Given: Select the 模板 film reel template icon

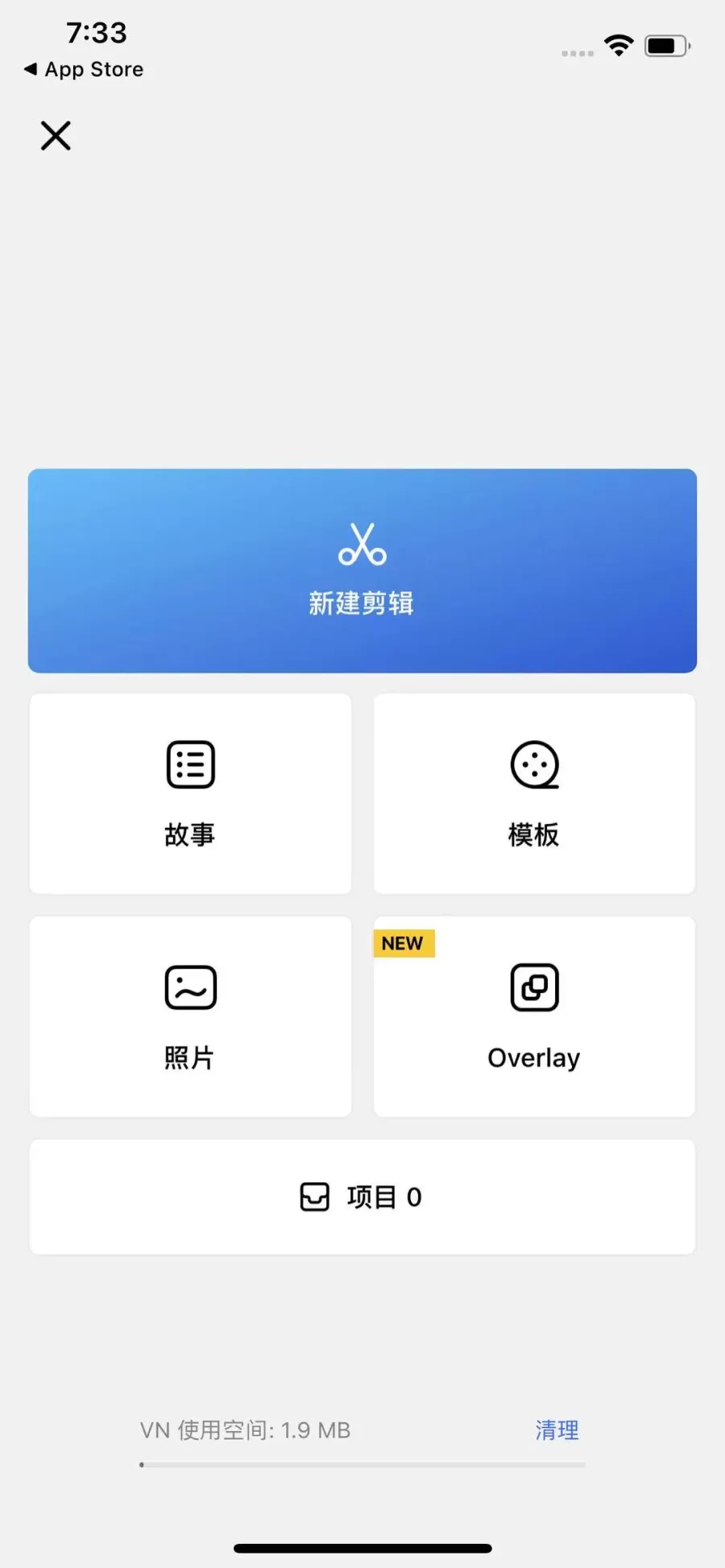Looking at the screenshot, I should pyautogui.click(x=534, y=764).
